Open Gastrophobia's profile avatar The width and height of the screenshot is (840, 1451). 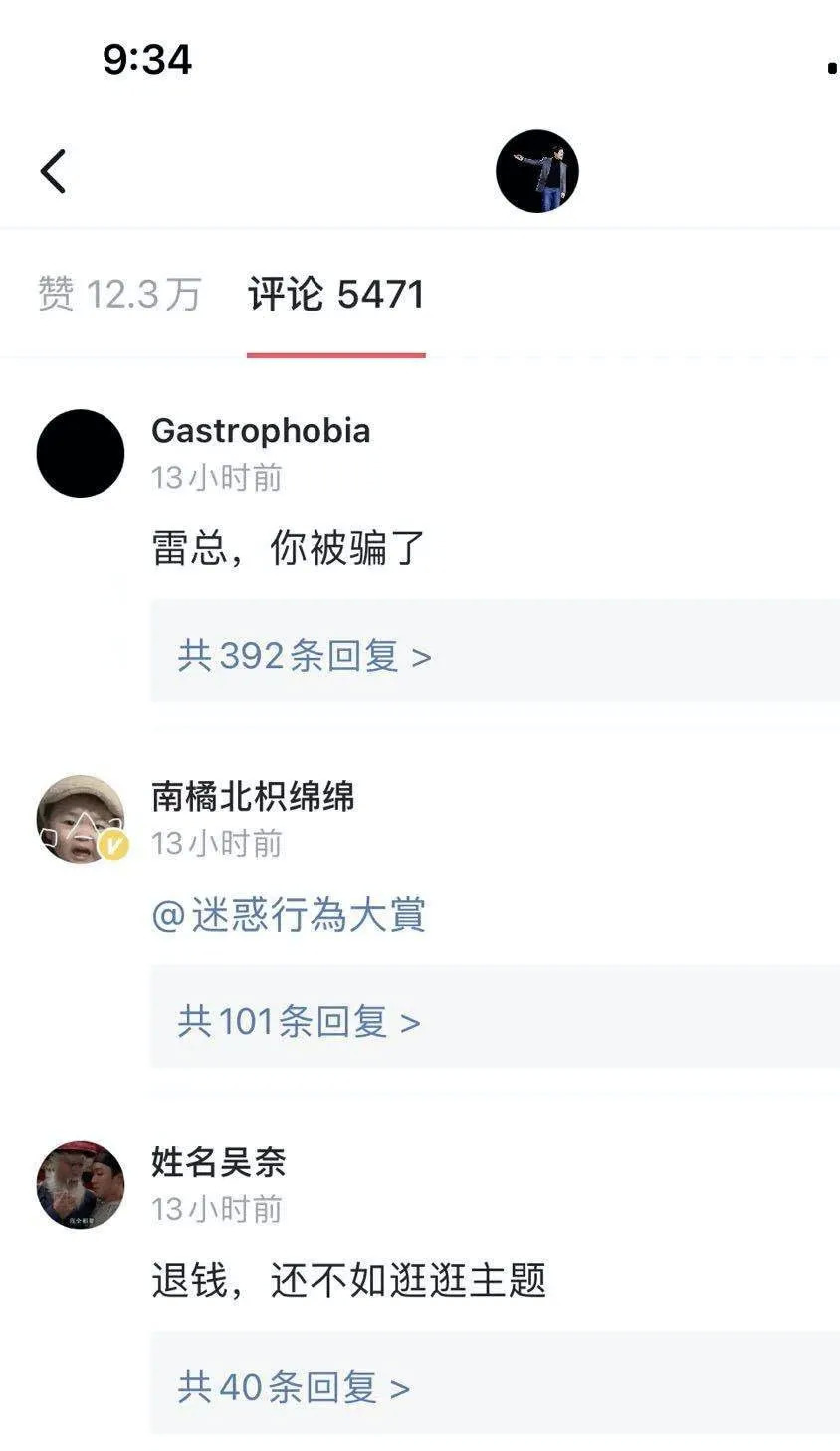(81, 453)
